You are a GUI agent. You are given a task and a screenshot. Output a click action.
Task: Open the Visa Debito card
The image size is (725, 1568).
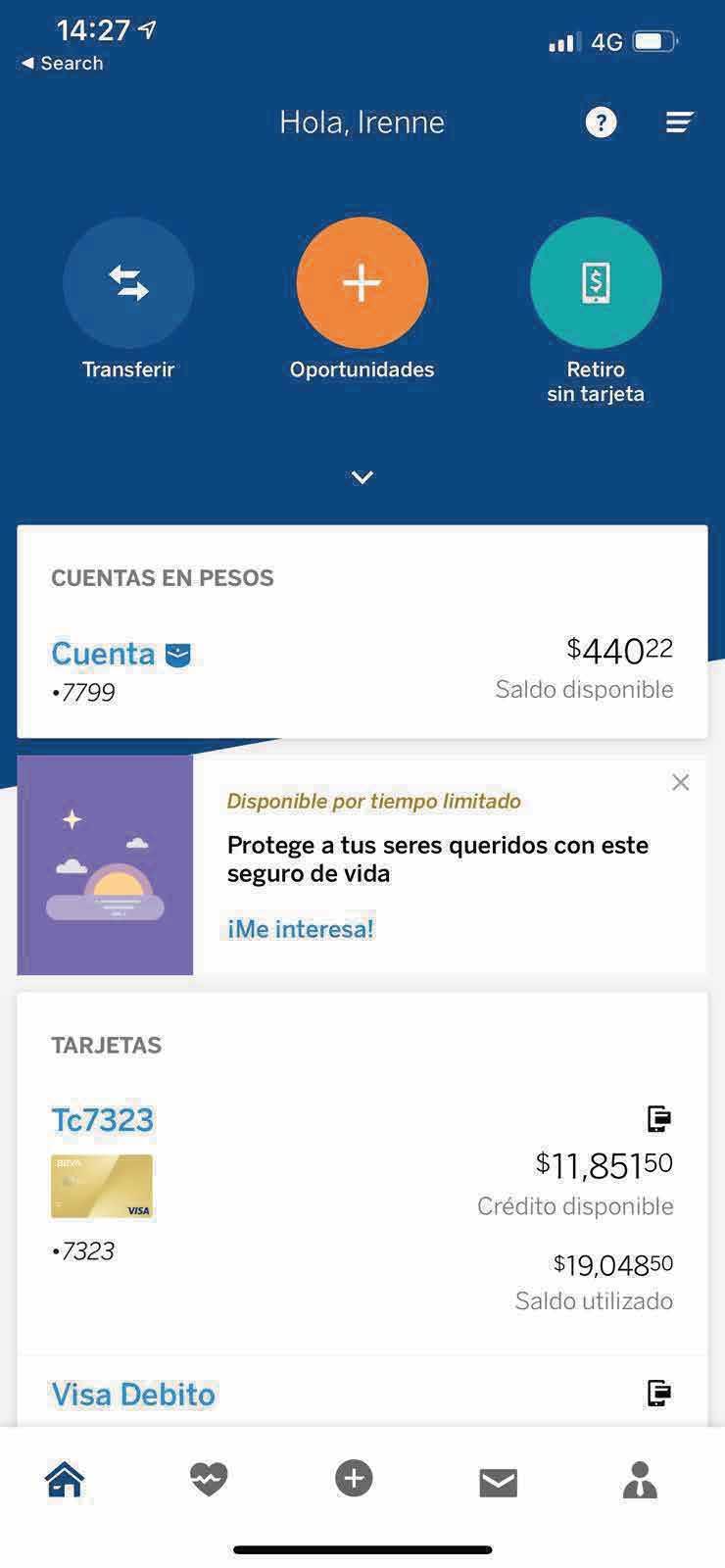click(133, 1394)
